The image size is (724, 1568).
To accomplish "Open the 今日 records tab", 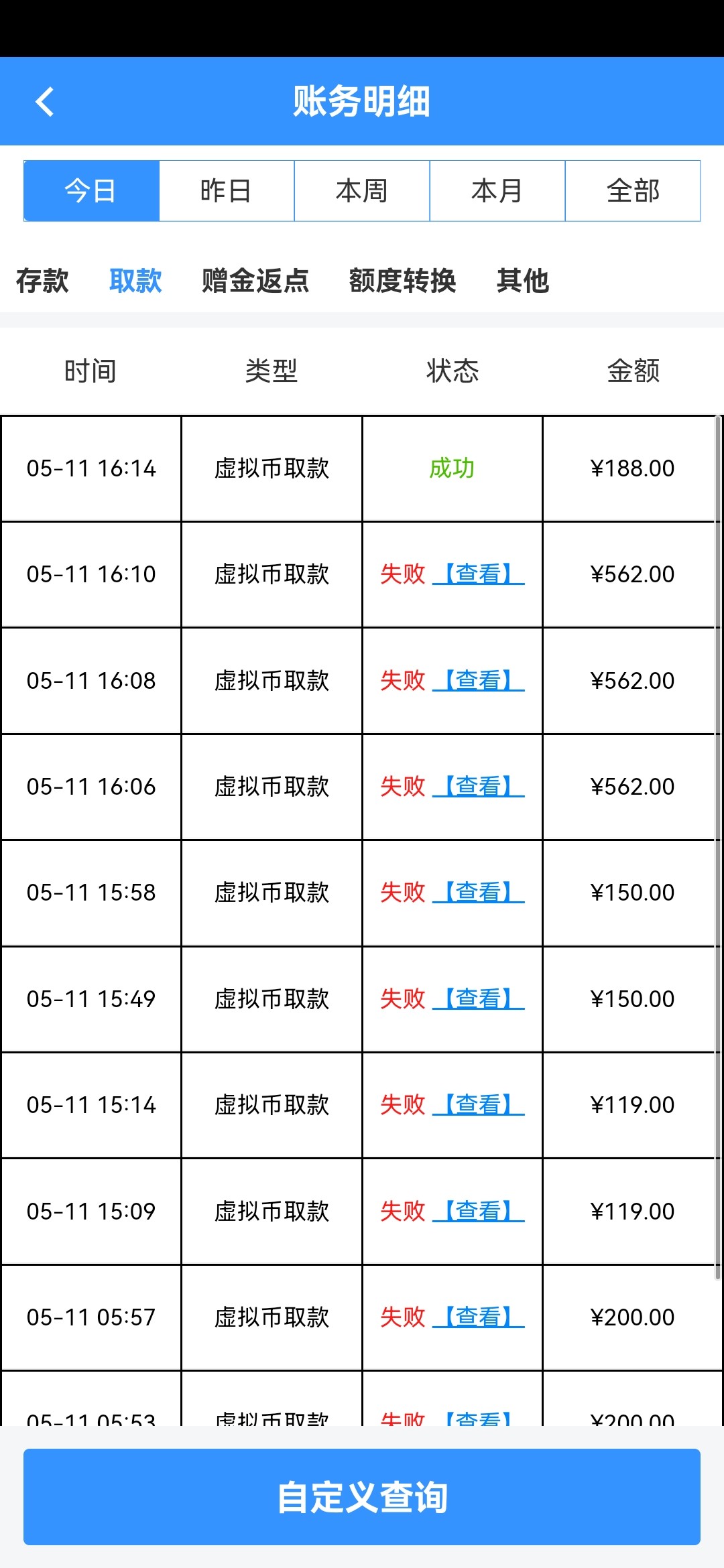I will (91, 190).
